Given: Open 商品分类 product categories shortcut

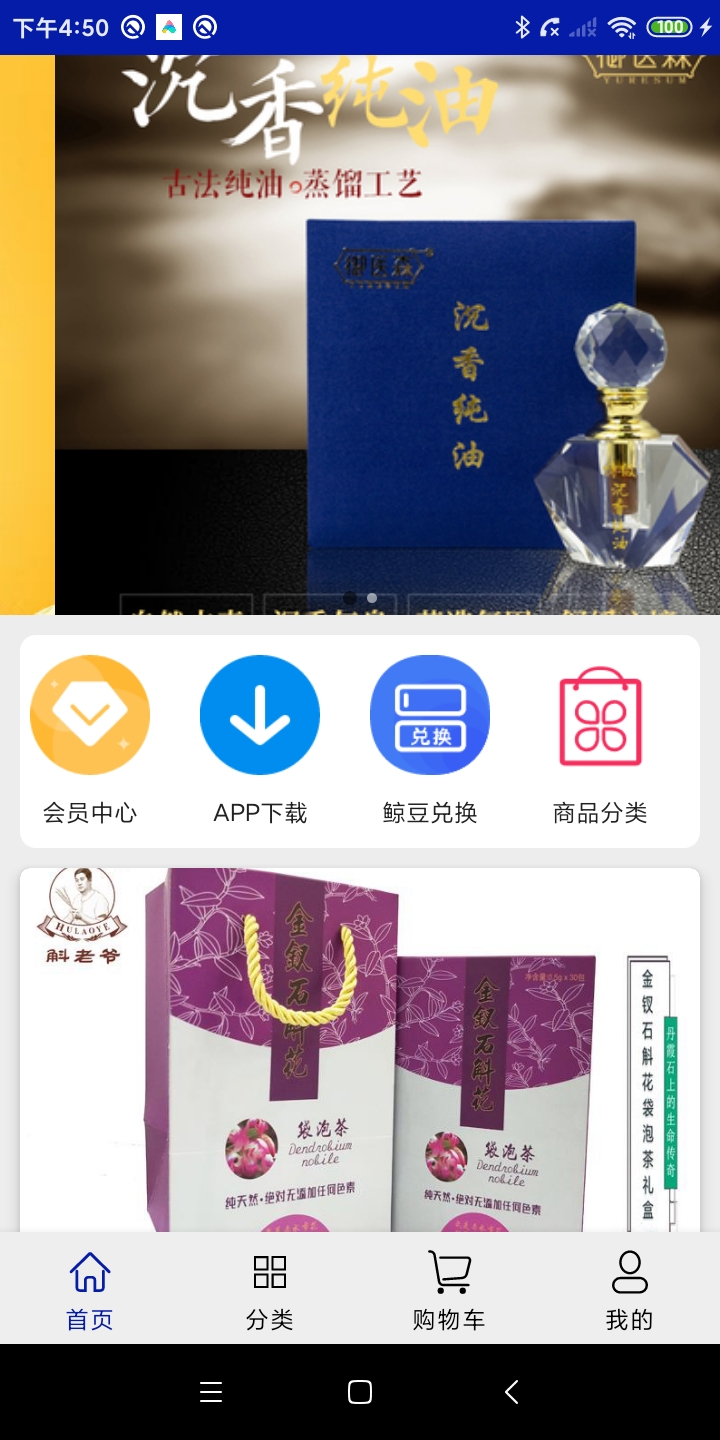Looking at the screenshot, I should click(600, 740).
